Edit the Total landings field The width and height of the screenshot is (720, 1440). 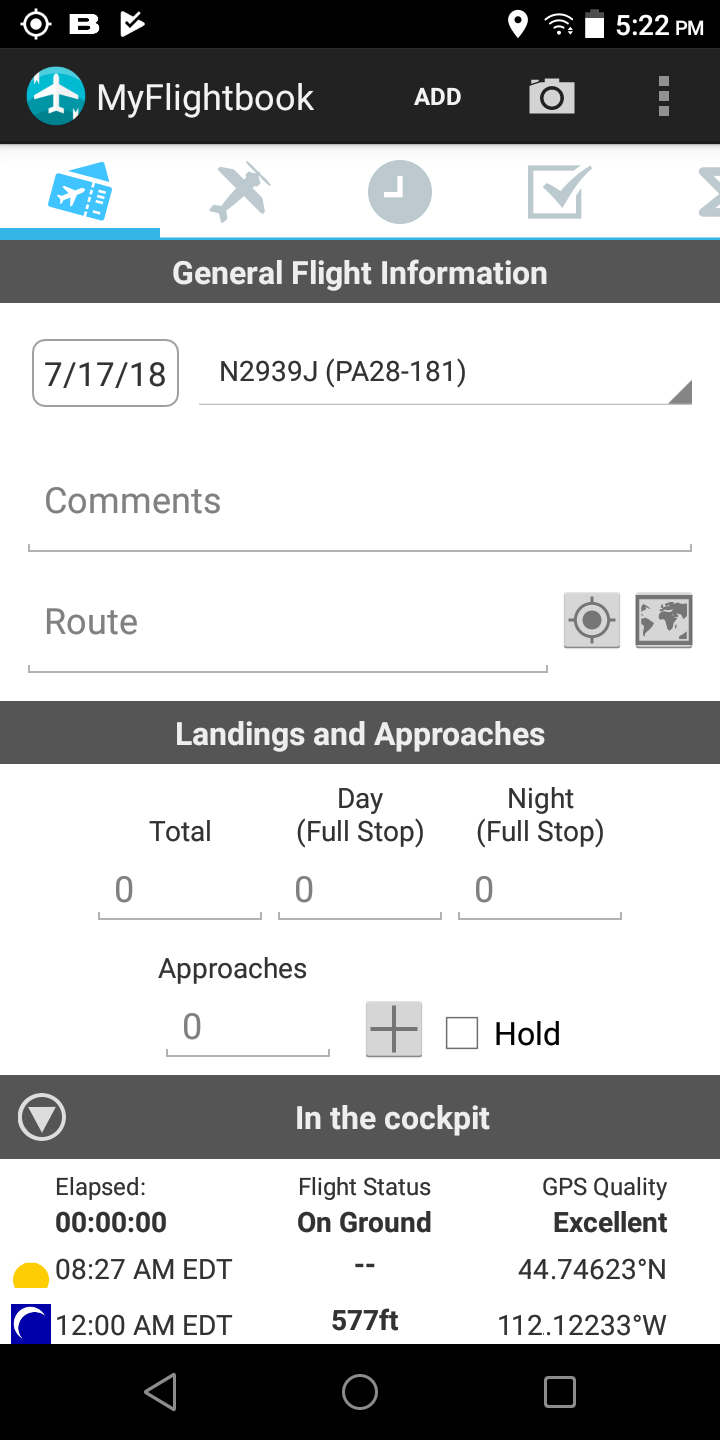(x=180, y=889)
